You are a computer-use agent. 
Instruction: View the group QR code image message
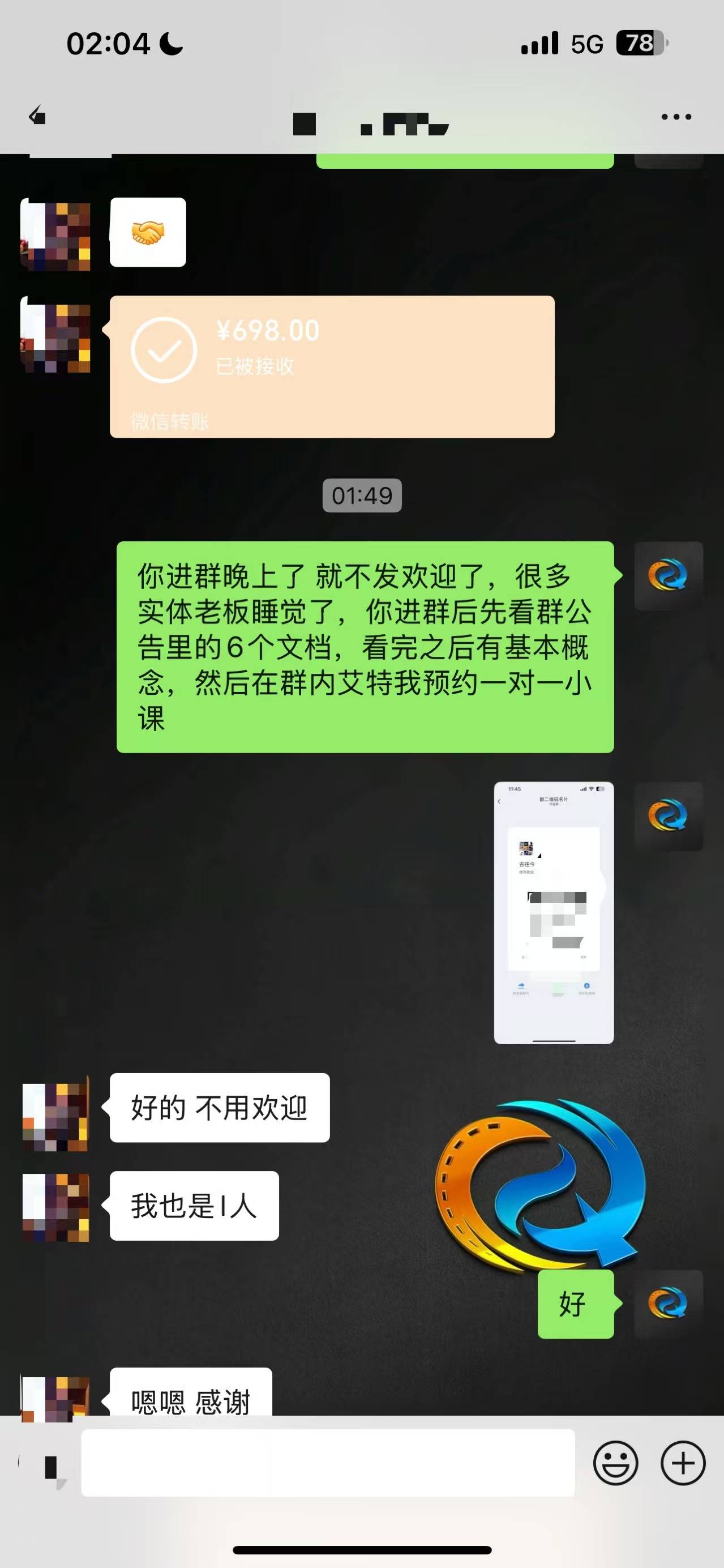[554, 912]
